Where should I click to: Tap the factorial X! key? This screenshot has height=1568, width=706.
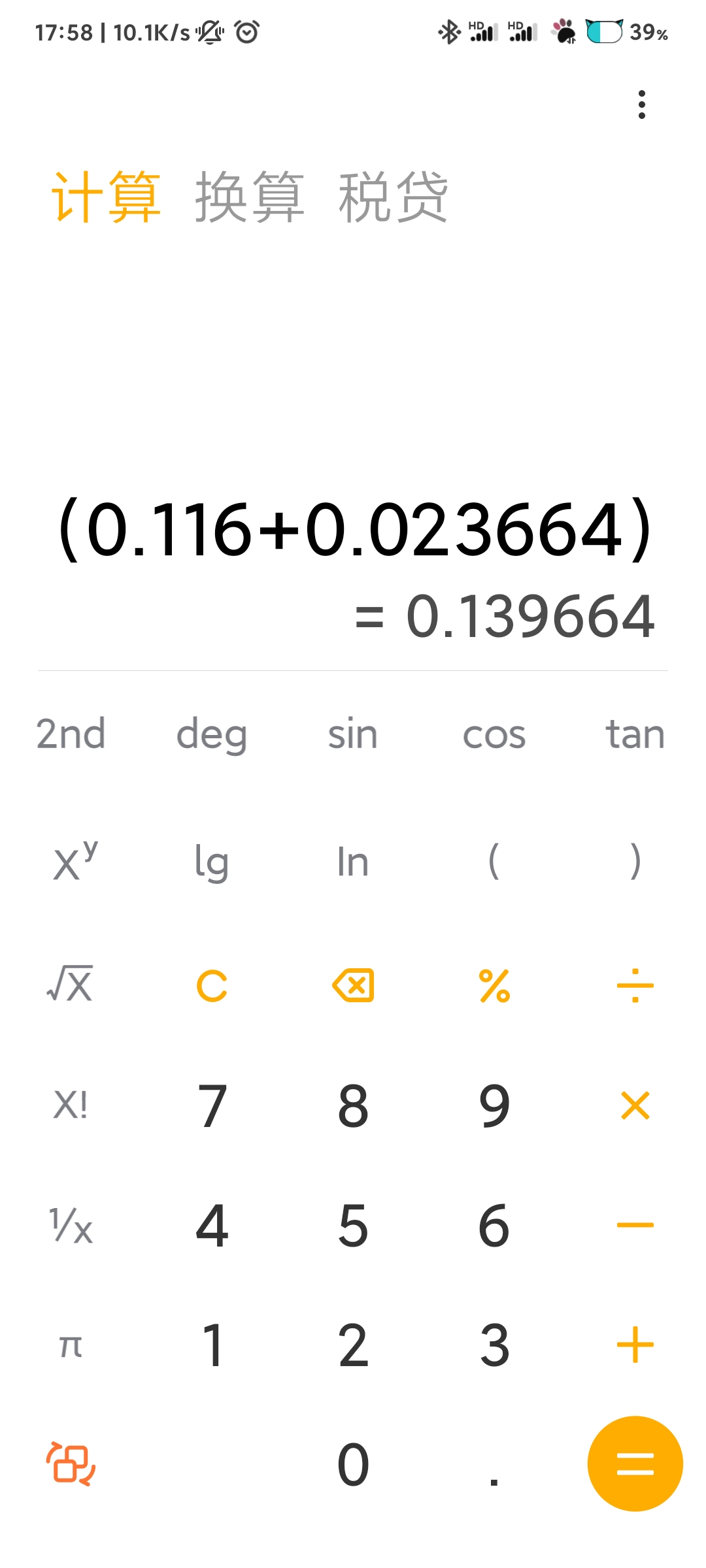point(71,1105)
